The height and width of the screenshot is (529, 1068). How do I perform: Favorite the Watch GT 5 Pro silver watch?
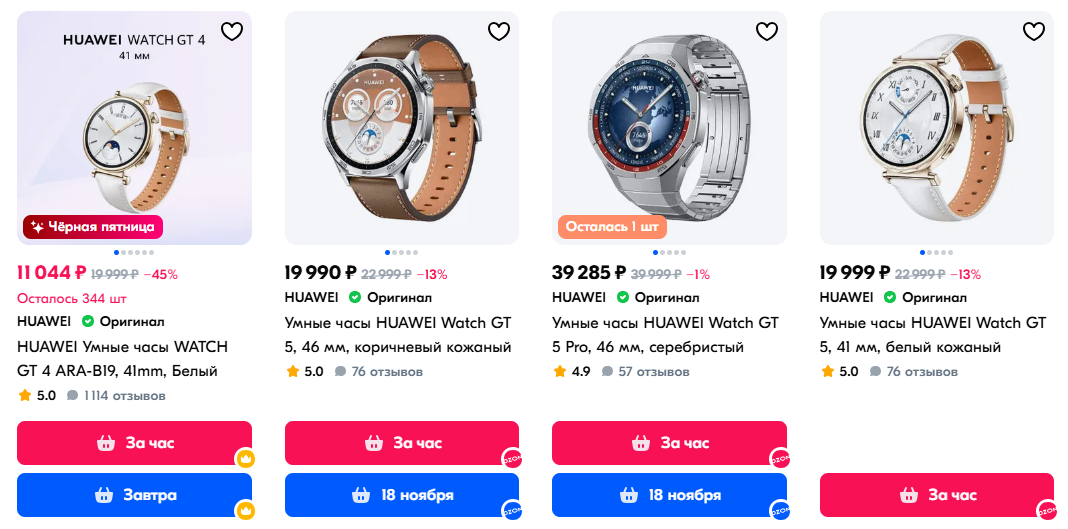coord(767,32)
